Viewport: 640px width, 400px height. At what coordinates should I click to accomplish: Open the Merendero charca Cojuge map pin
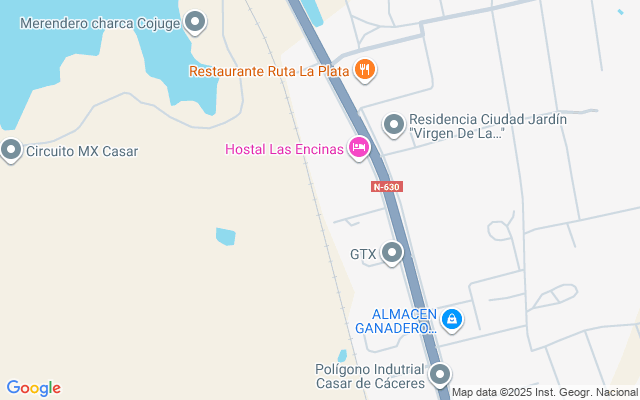point(195,22)
